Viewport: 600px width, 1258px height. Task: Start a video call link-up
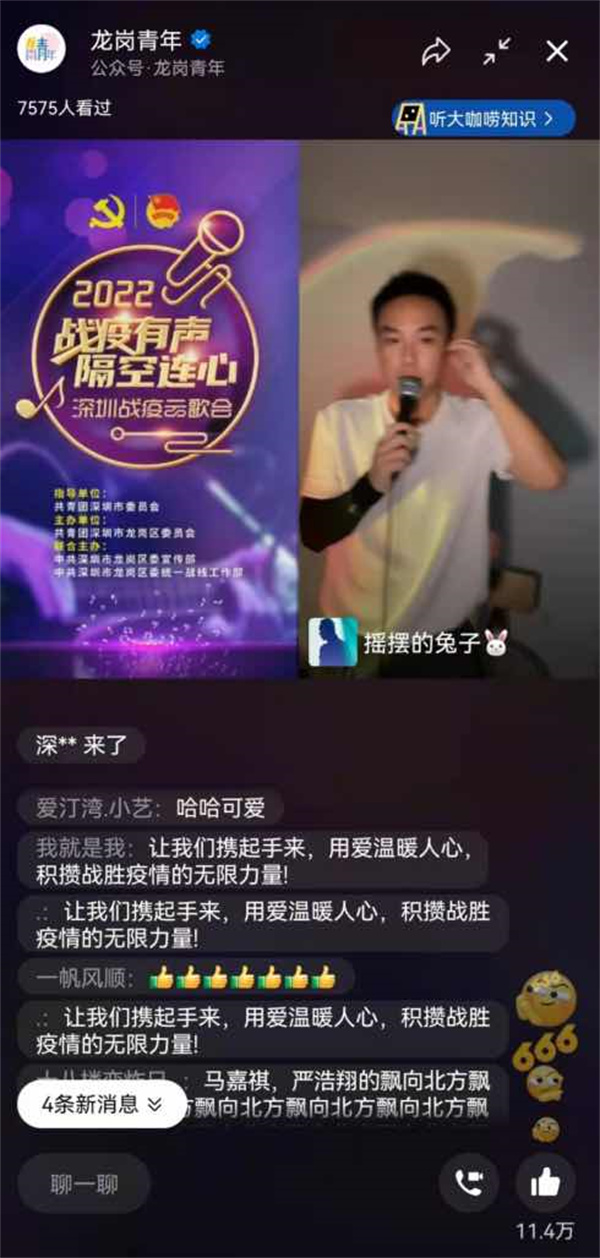(469, 1184)
